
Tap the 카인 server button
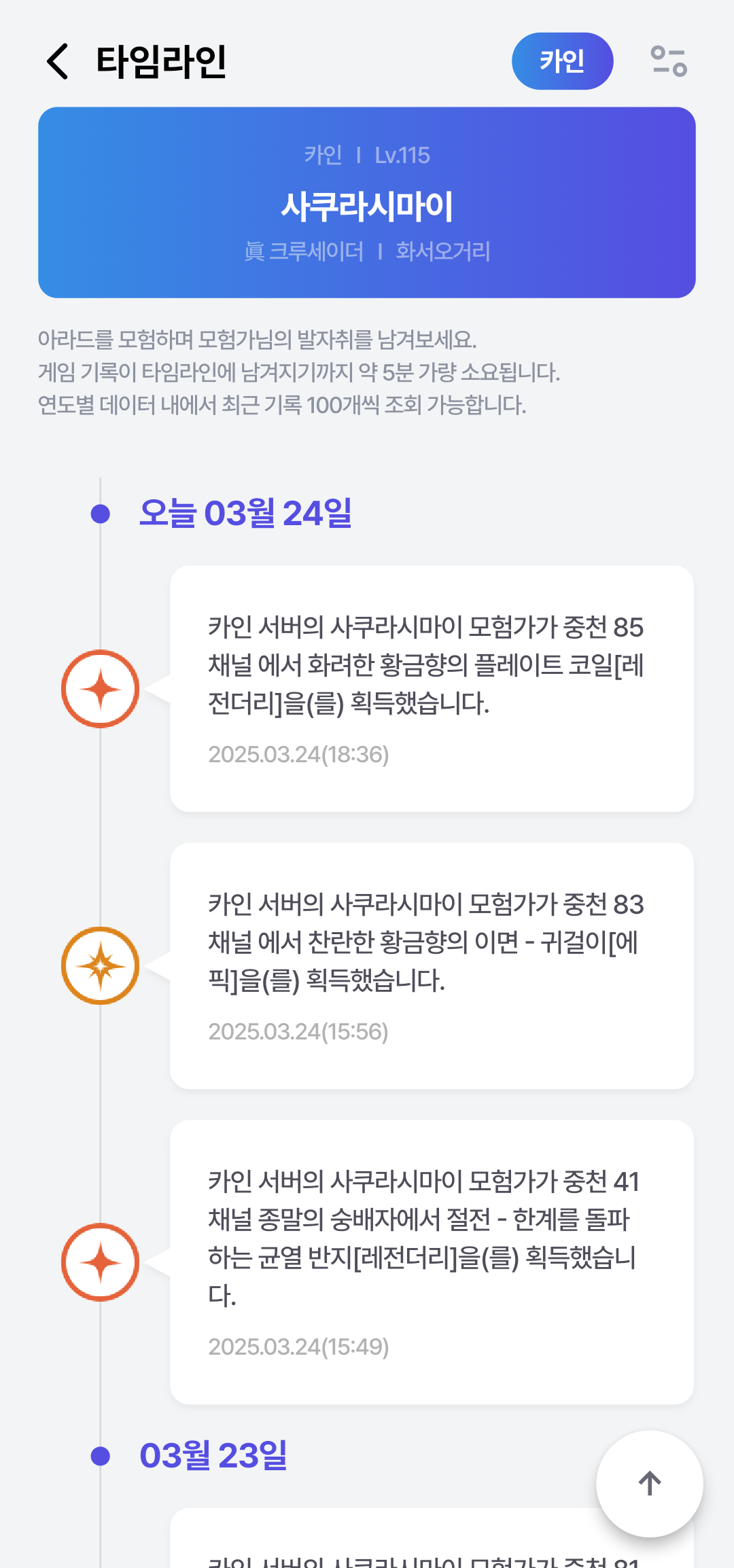562,61
